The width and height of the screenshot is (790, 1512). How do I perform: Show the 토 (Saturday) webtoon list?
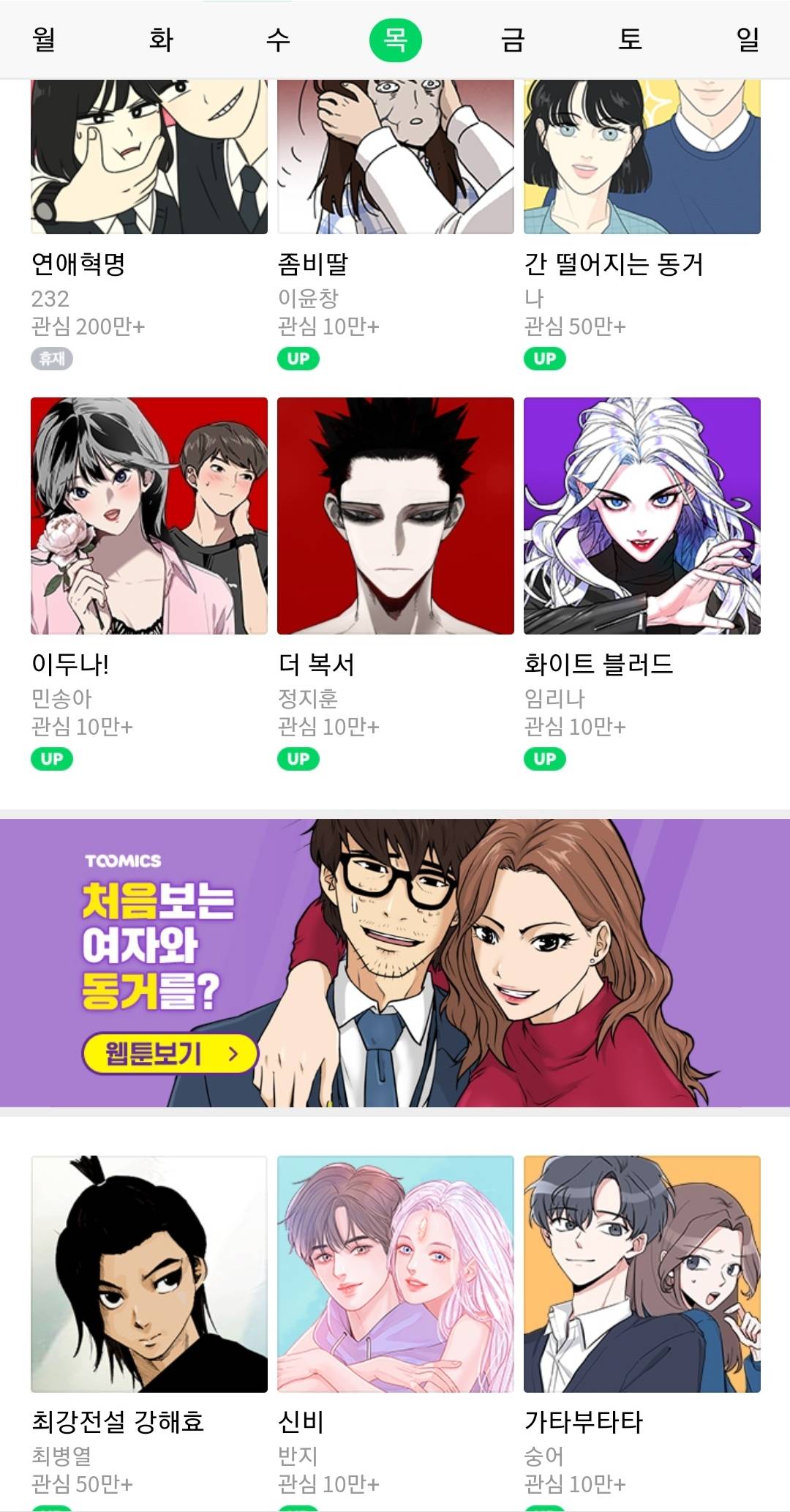click(630, 39)
